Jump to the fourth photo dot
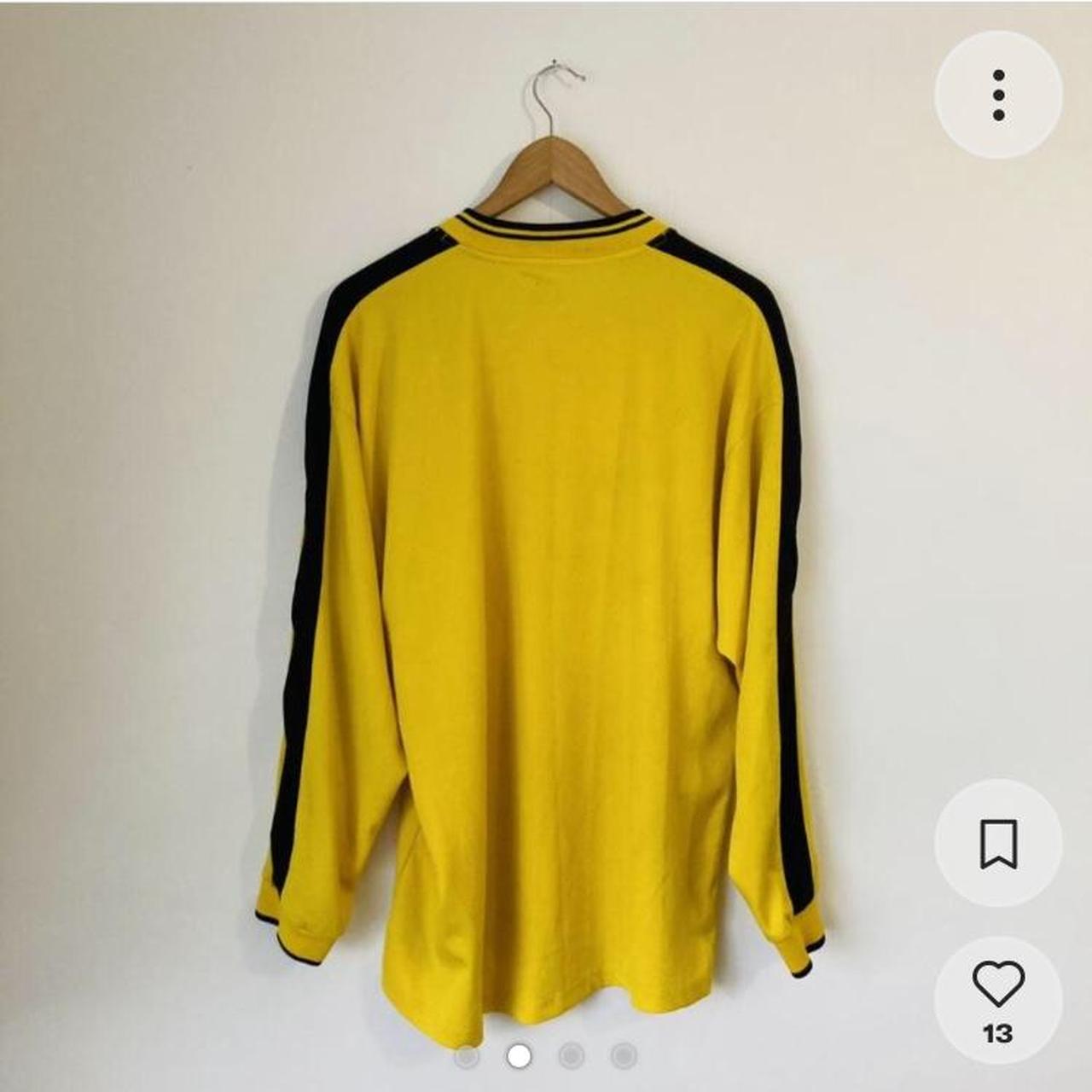 [624, 1056]
